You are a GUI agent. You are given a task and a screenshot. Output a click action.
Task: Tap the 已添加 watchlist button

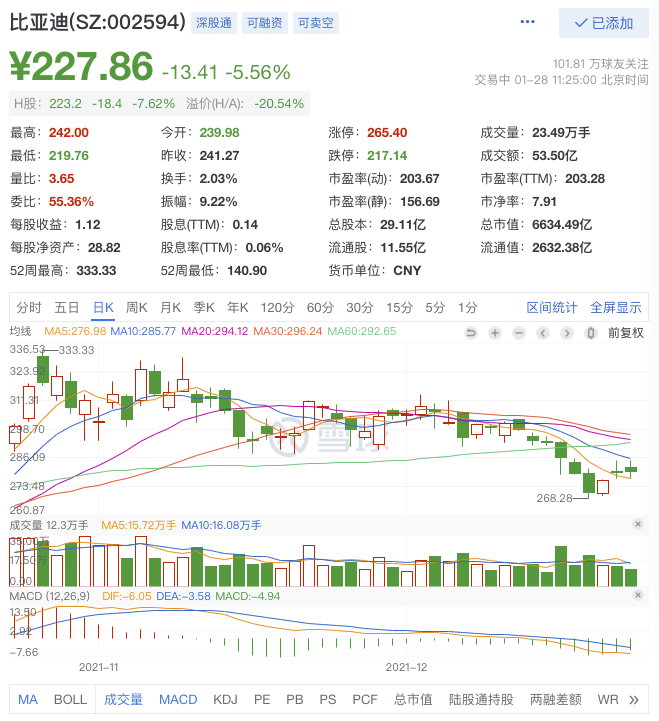(603, 23)
